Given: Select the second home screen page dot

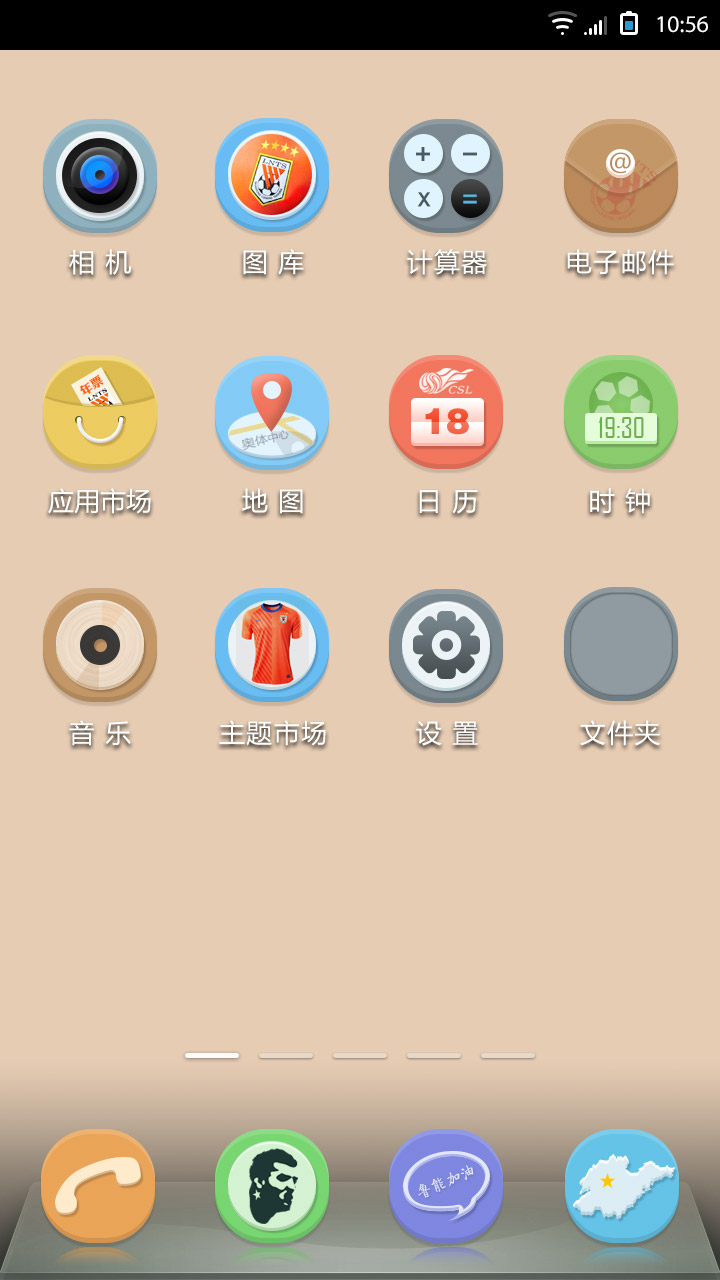Looking at the screenshot, I should tap(286, 1055).
